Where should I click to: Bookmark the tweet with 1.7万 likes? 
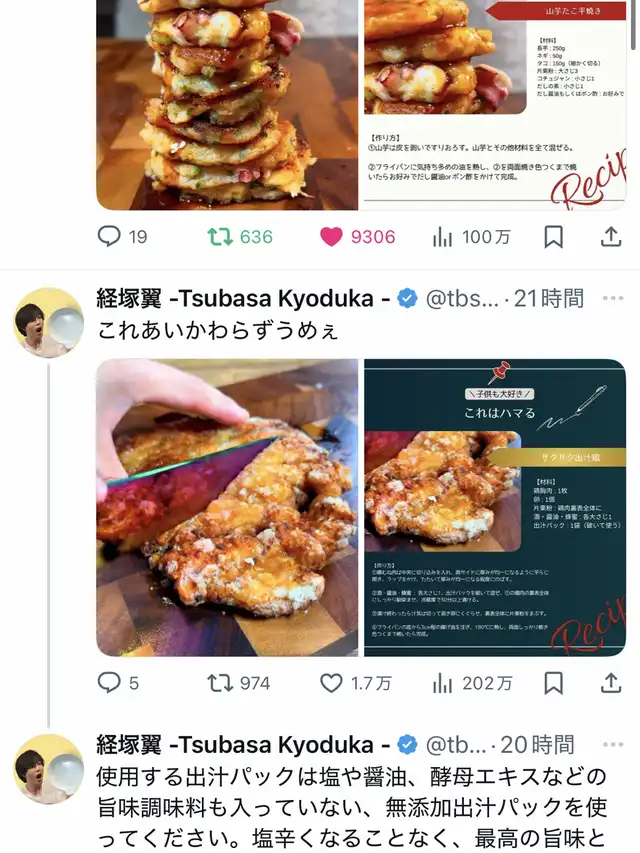(553, 683)
